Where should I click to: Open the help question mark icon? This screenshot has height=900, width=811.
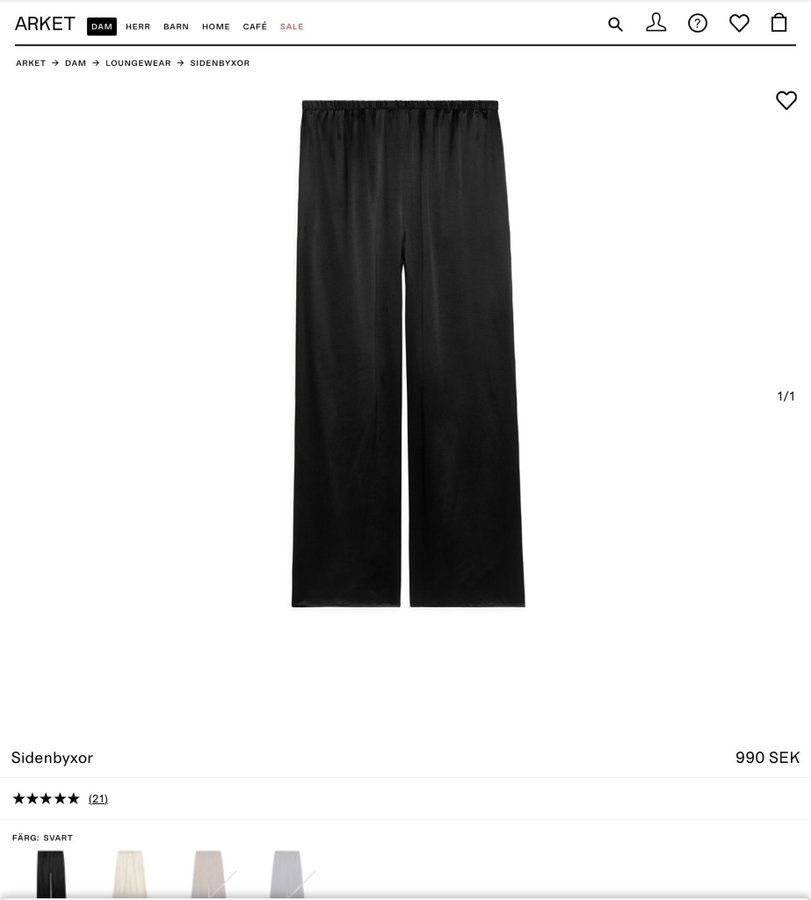pos(697,23)
